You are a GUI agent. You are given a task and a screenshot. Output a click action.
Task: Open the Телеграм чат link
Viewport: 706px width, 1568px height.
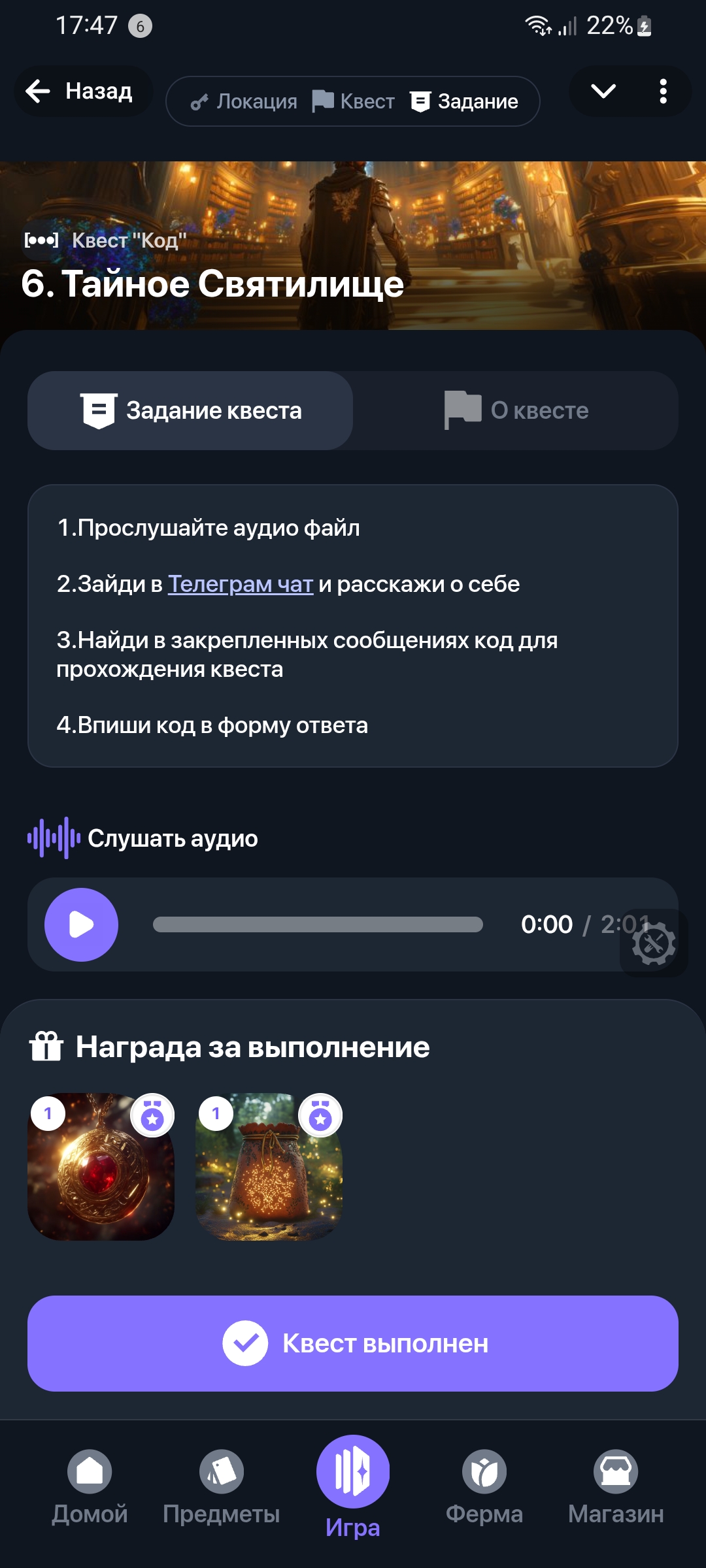[x=240, y=583]
